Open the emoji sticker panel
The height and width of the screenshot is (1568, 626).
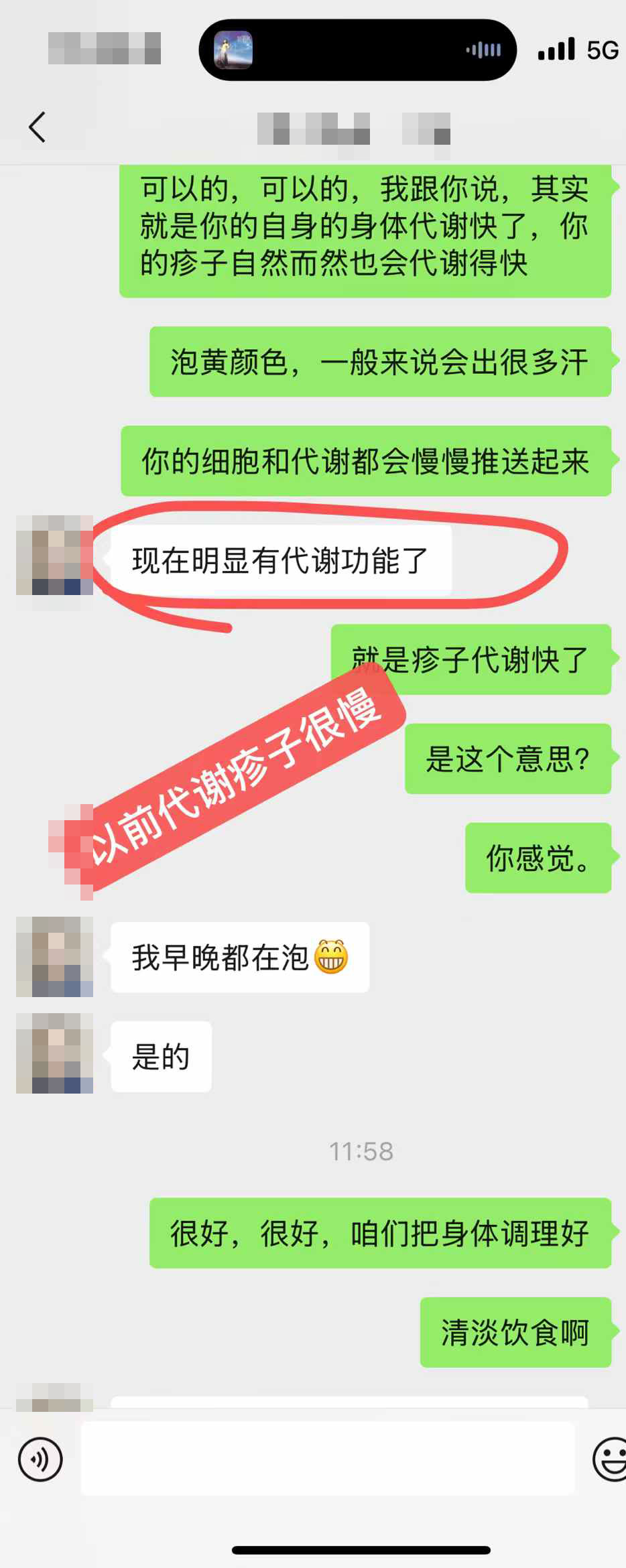611,1459
